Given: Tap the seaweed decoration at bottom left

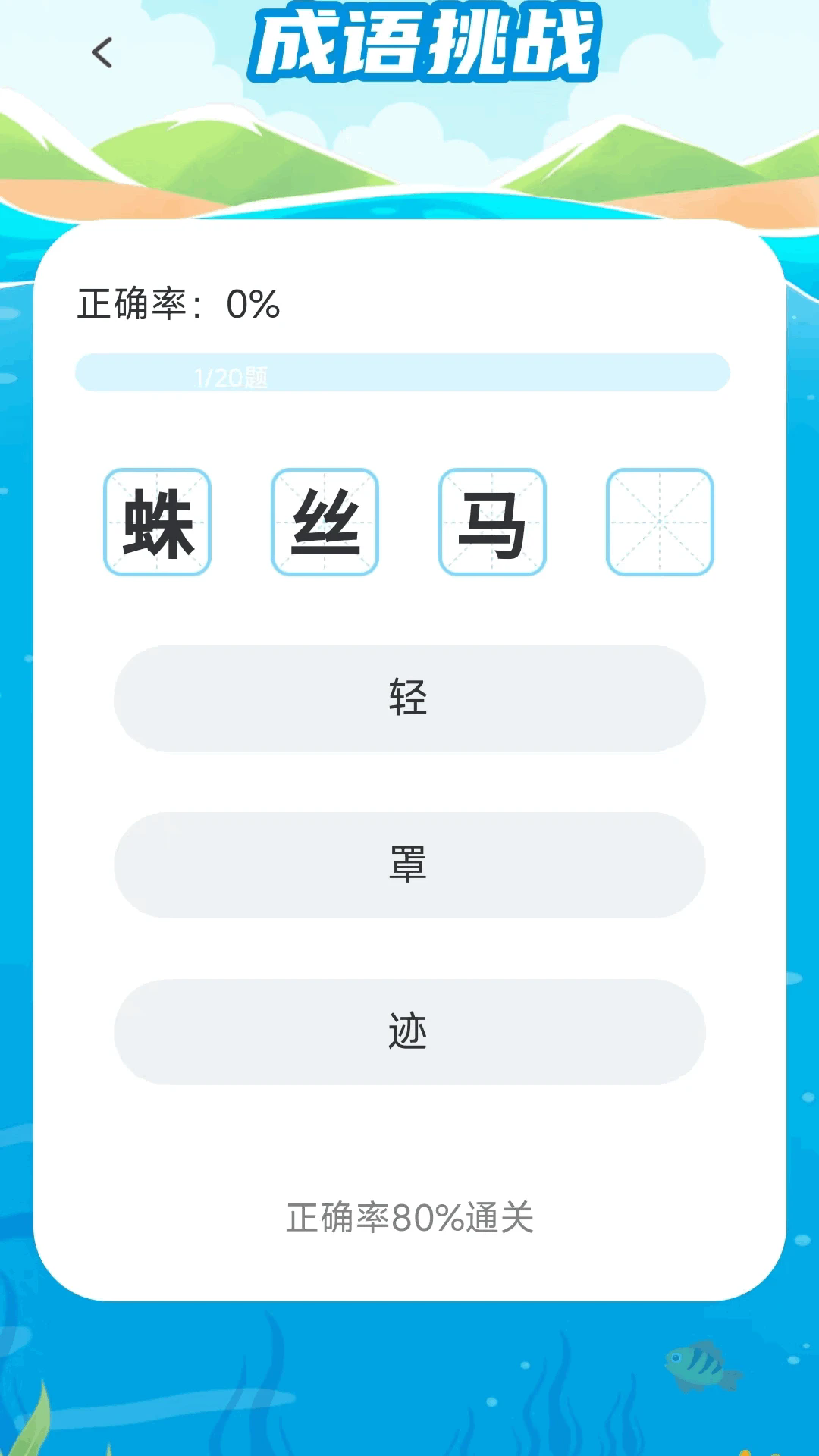Looking at the screenshot, I should click(30, 1426).
